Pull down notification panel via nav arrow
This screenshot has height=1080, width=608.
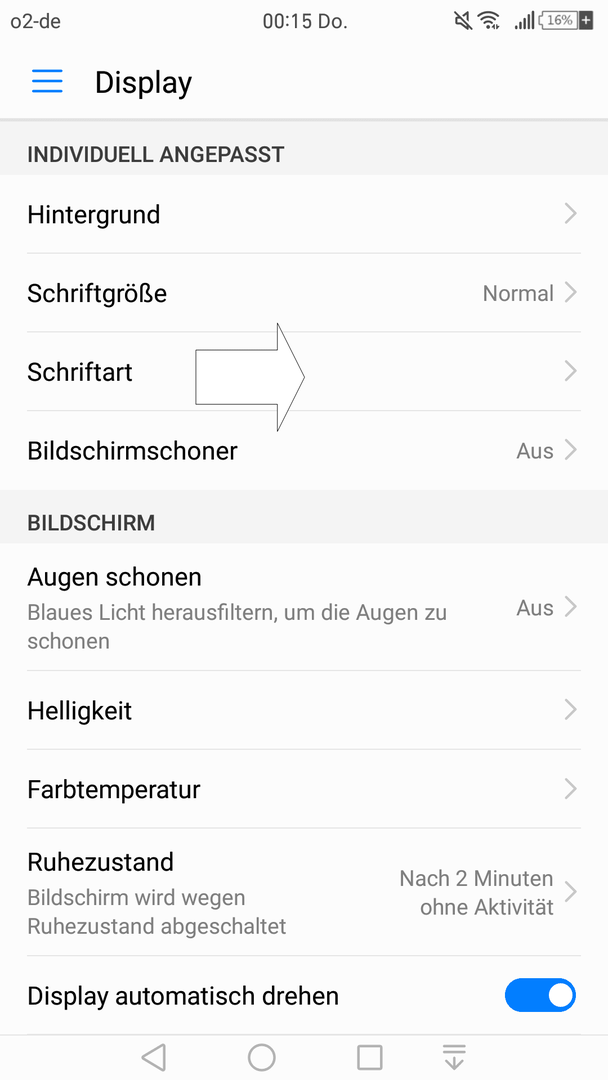[454, 1057]
